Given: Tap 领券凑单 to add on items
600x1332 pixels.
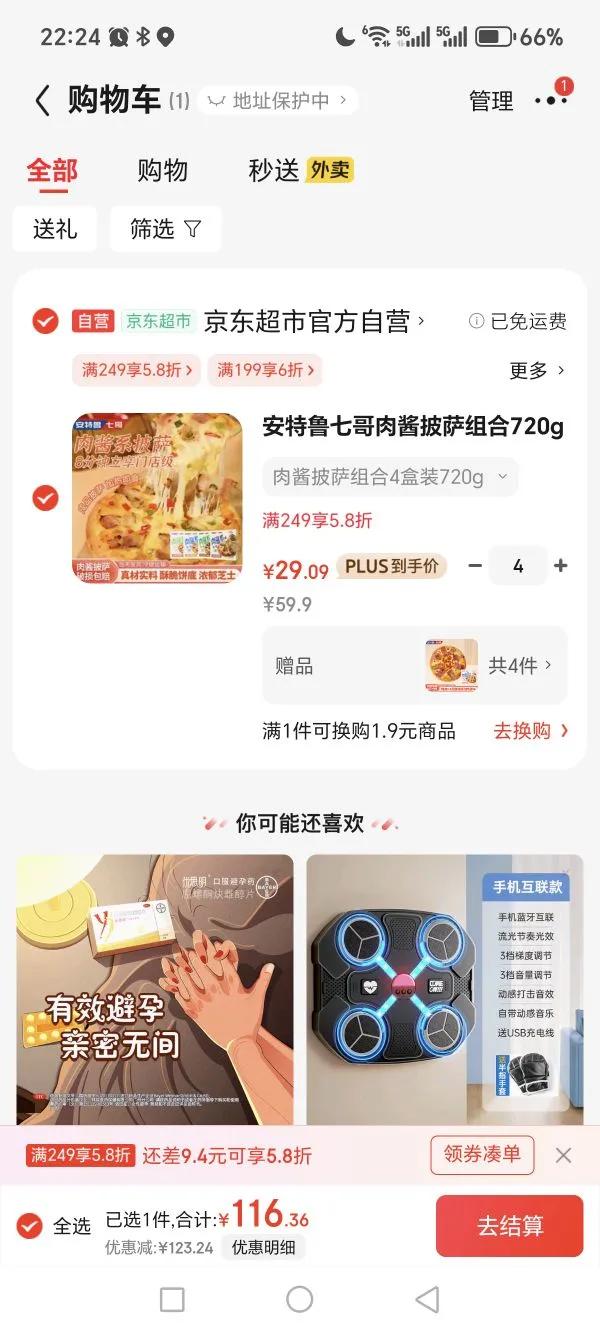Looking at the screenshot, I should 482,1155.
